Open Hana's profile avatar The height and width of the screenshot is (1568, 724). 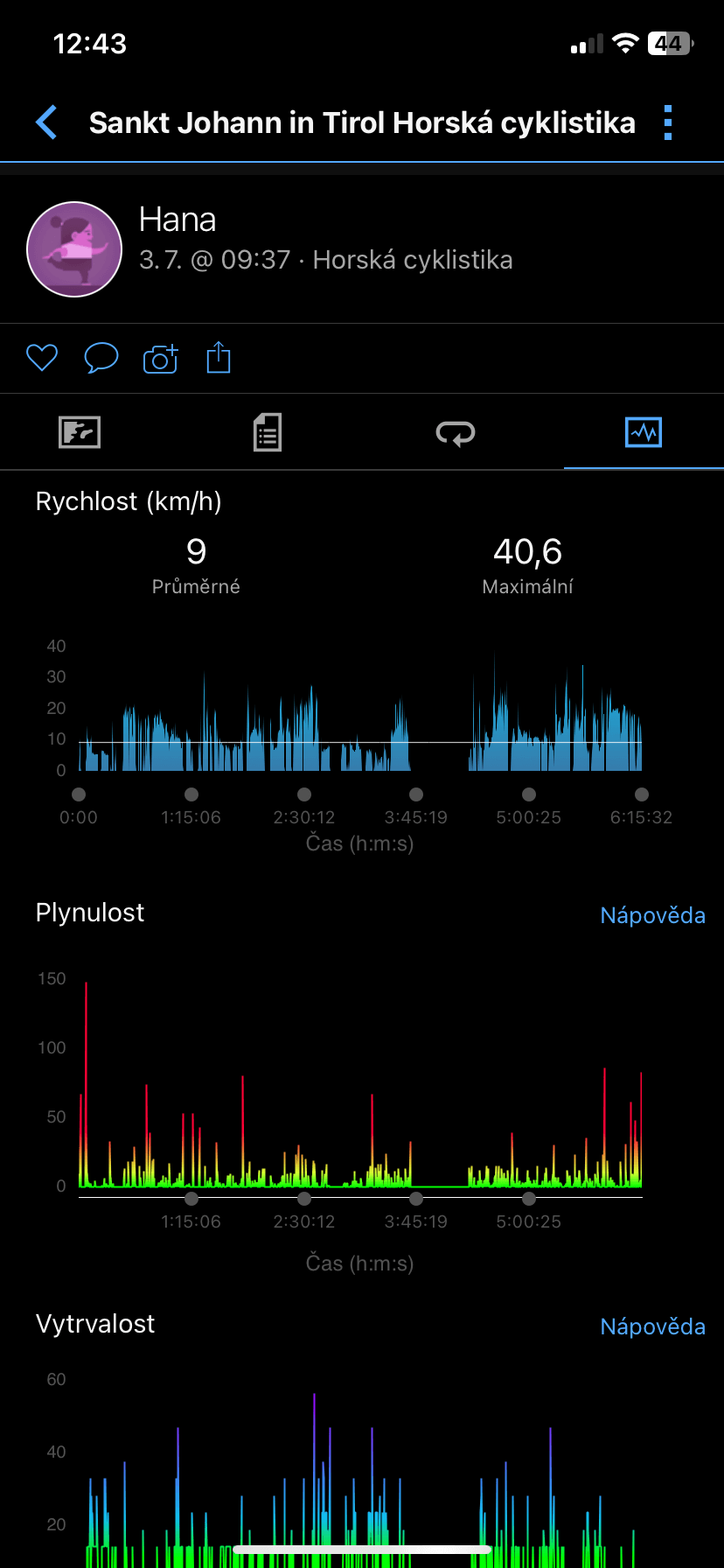click(x=74, y=249)
